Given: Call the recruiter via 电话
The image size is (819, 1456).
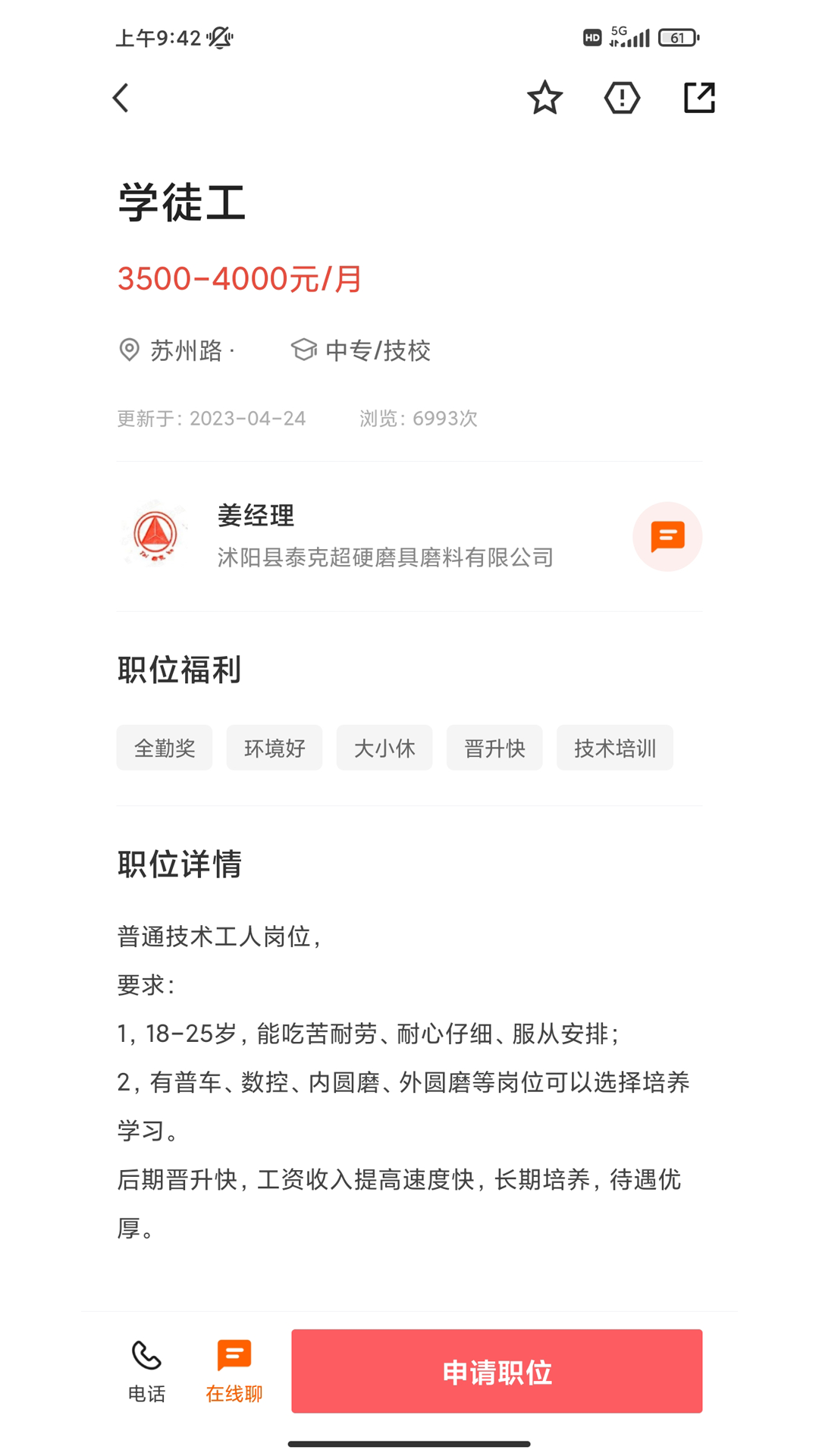Looking at the screenshot, I should [146, 1372].
